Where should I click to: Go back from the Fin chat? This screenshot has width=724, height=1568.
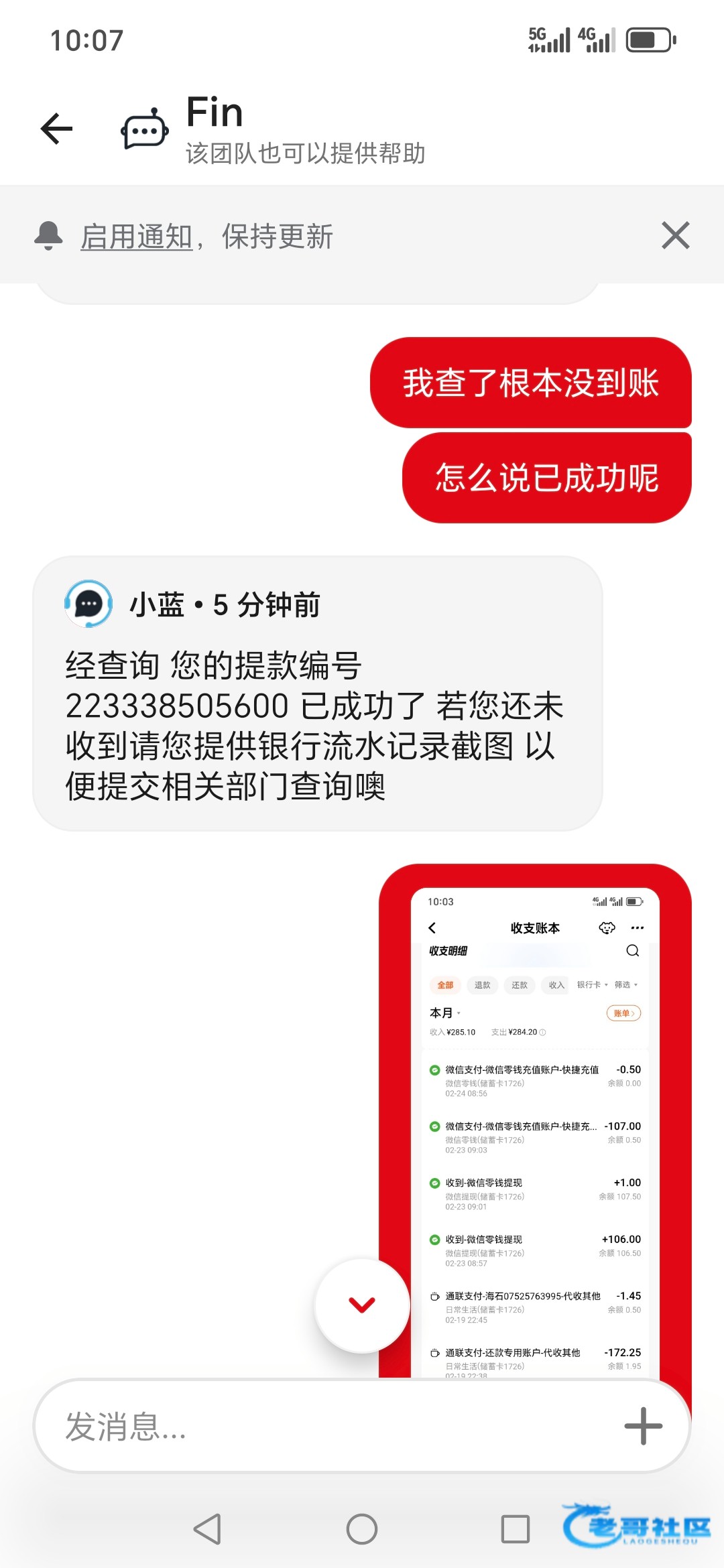click(56, 129)
